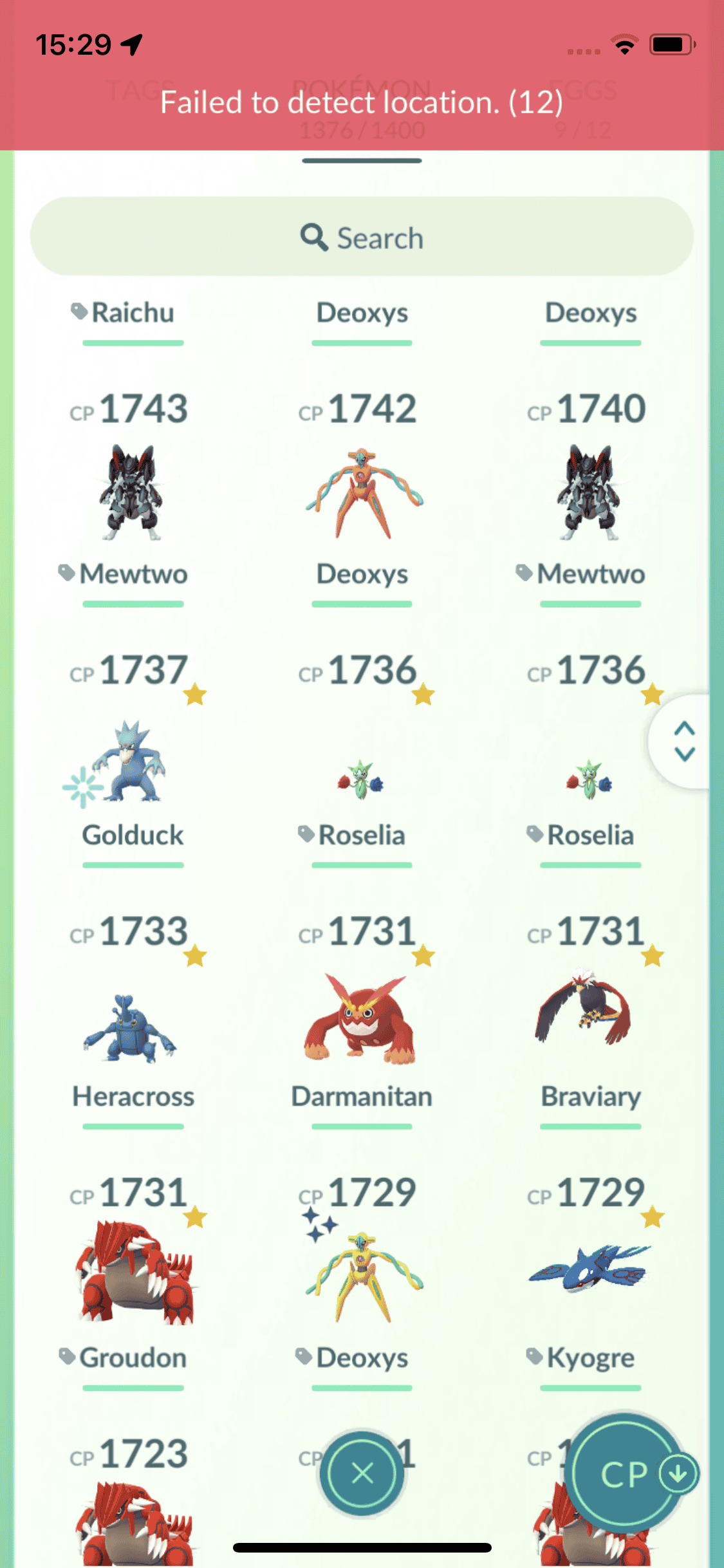Image resolution: width=724 pixels, height=1568 pixels.
Task: Open Raichu in the top row
Action: [132, 313]
